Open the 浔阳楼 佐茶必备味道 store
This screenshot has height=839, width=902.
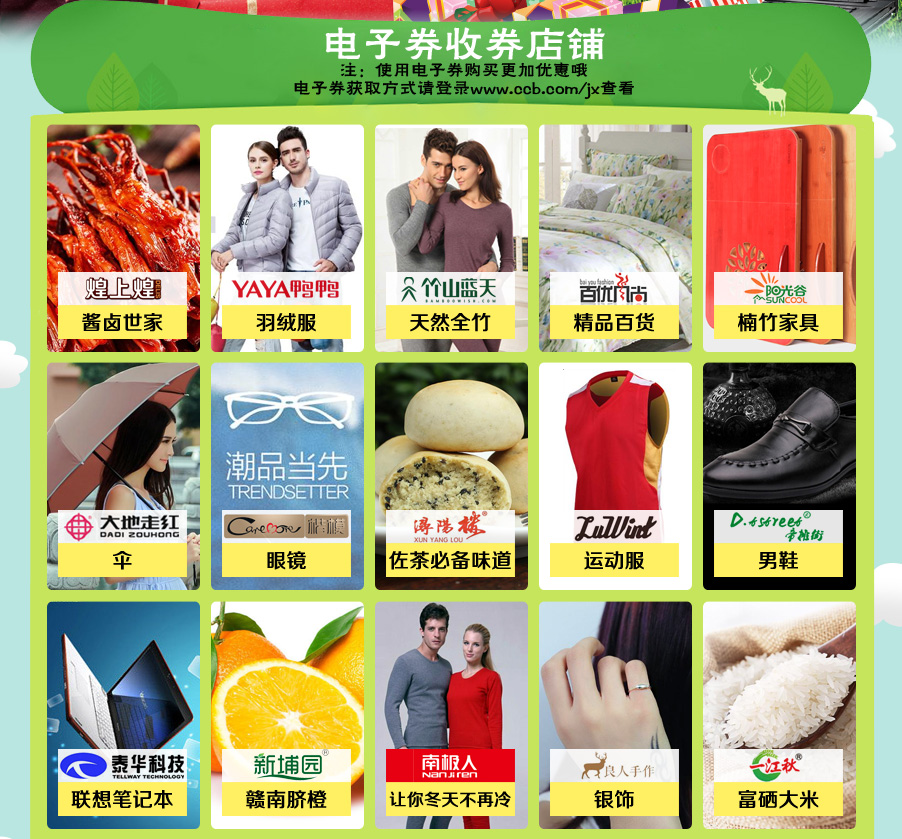point(451,476)
